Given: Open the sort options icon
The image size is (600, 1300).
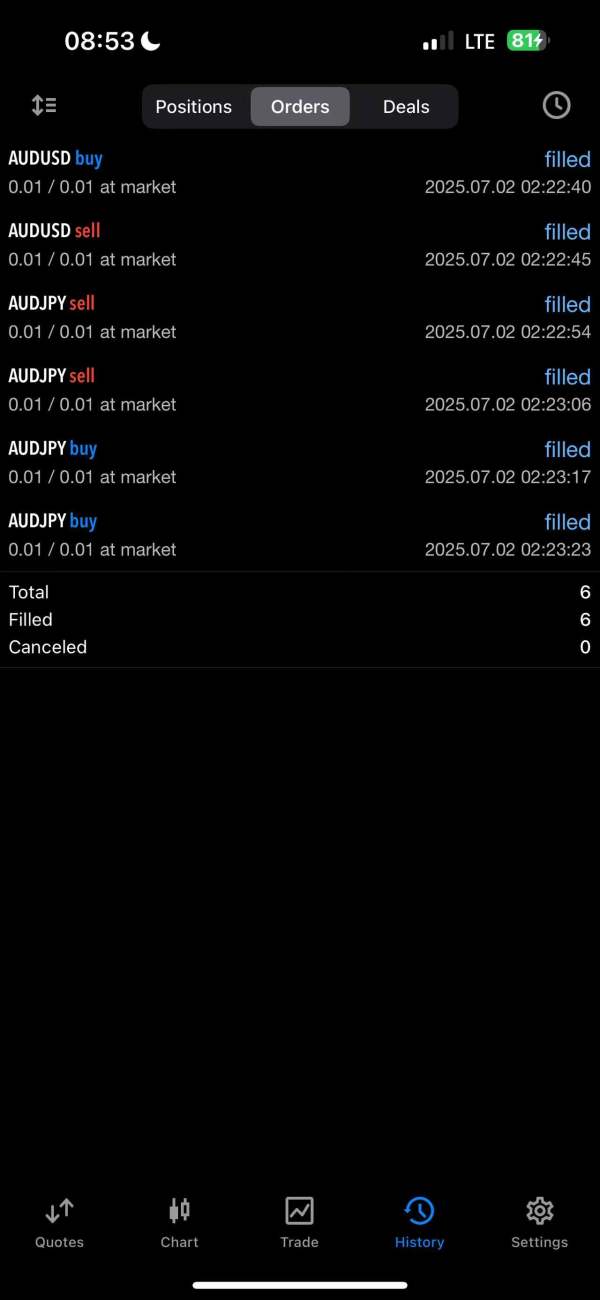Looking at the screenshot, I should [x=44, y=105].
